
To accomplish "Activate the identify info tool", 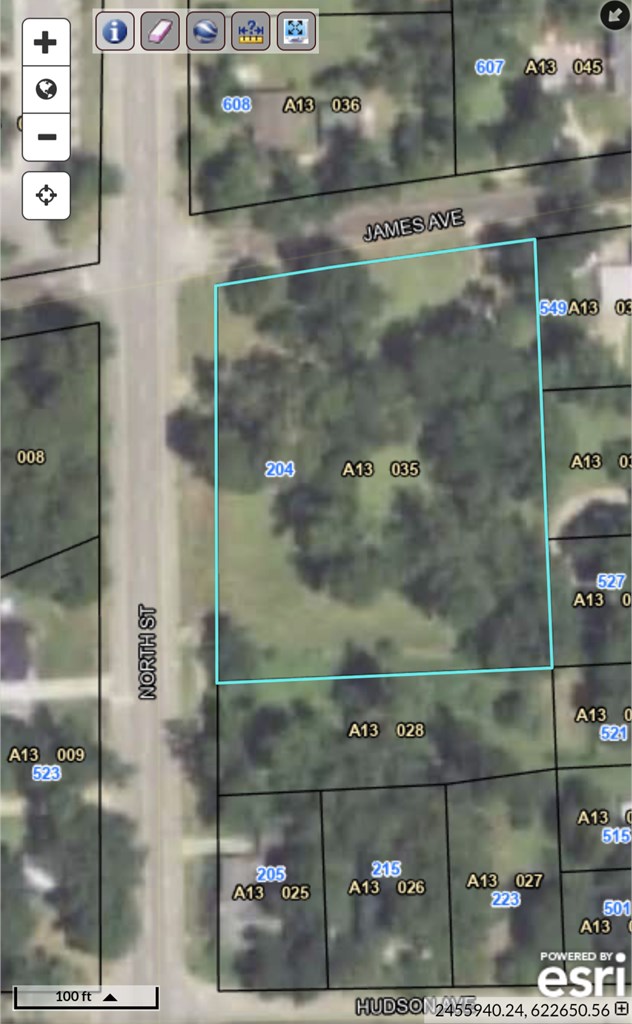I will 115,32.
